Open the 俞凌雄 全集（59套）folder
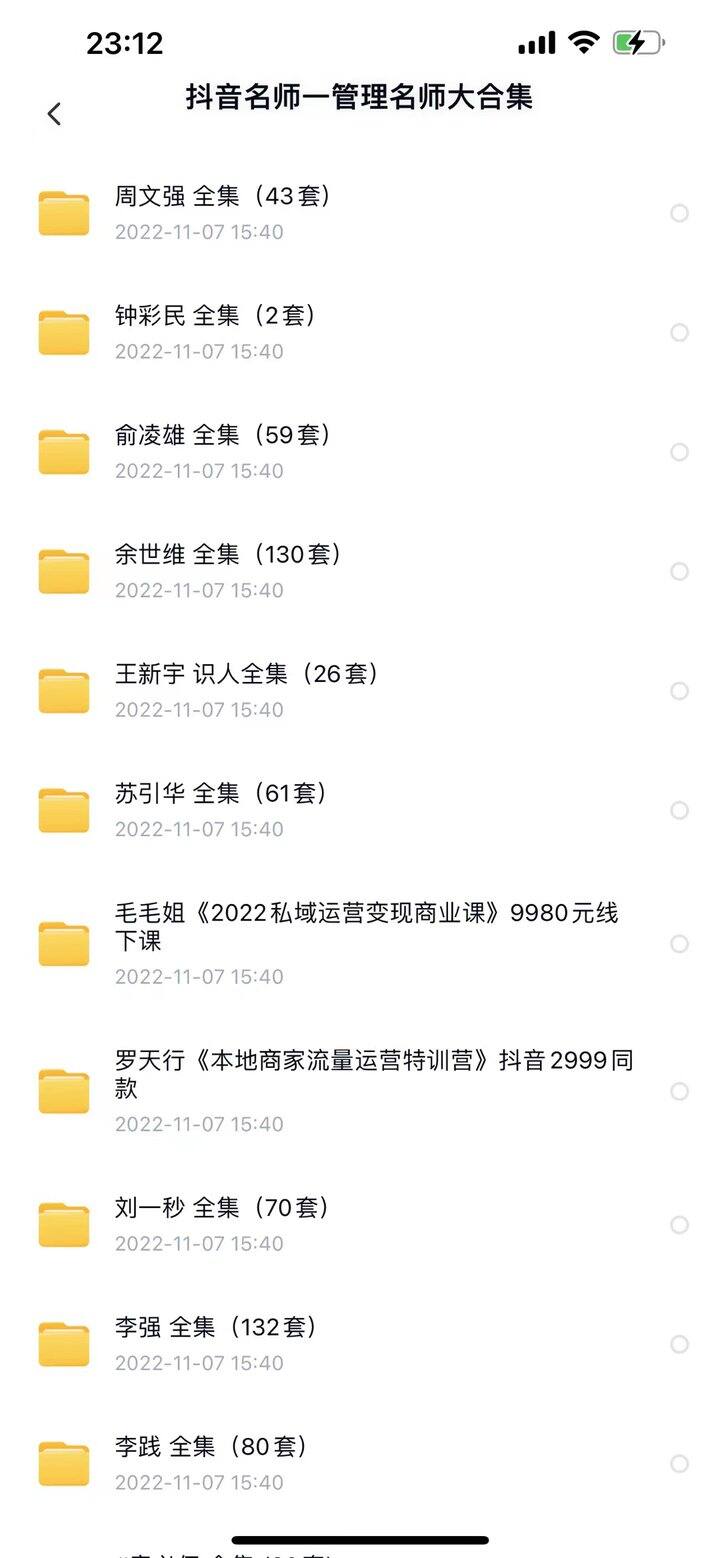The width and height of the screenshot is (720, 1558). coord(360,452)
